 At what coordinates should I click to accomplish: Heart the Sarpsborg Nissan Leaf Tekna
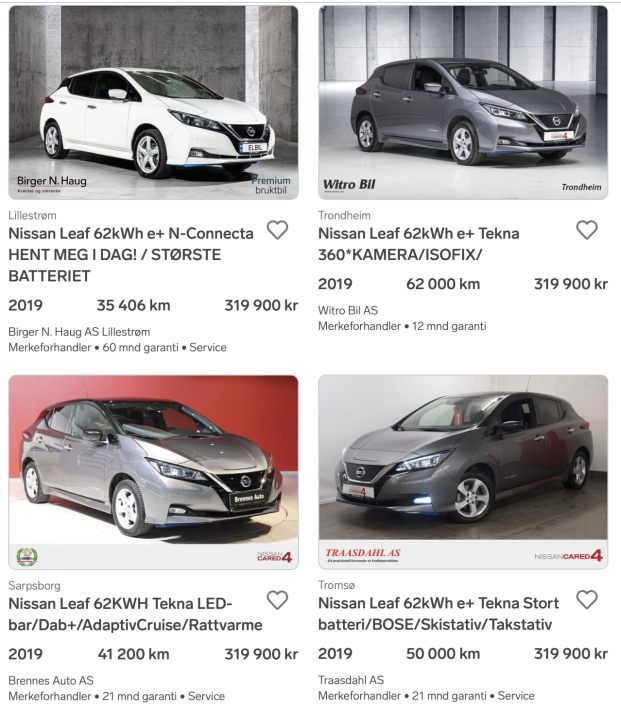point(277,600)
